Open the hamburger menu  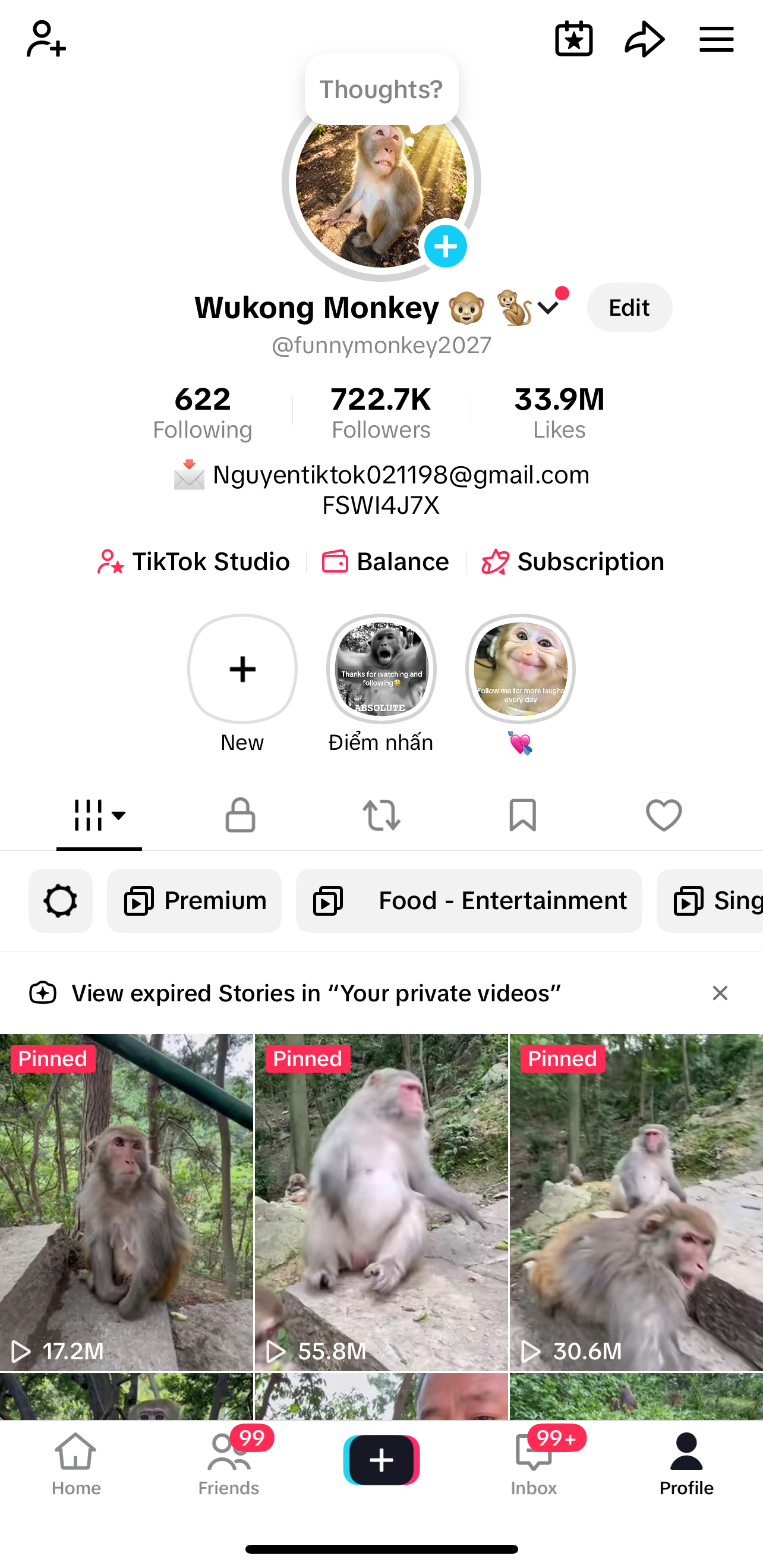point(716,39)
